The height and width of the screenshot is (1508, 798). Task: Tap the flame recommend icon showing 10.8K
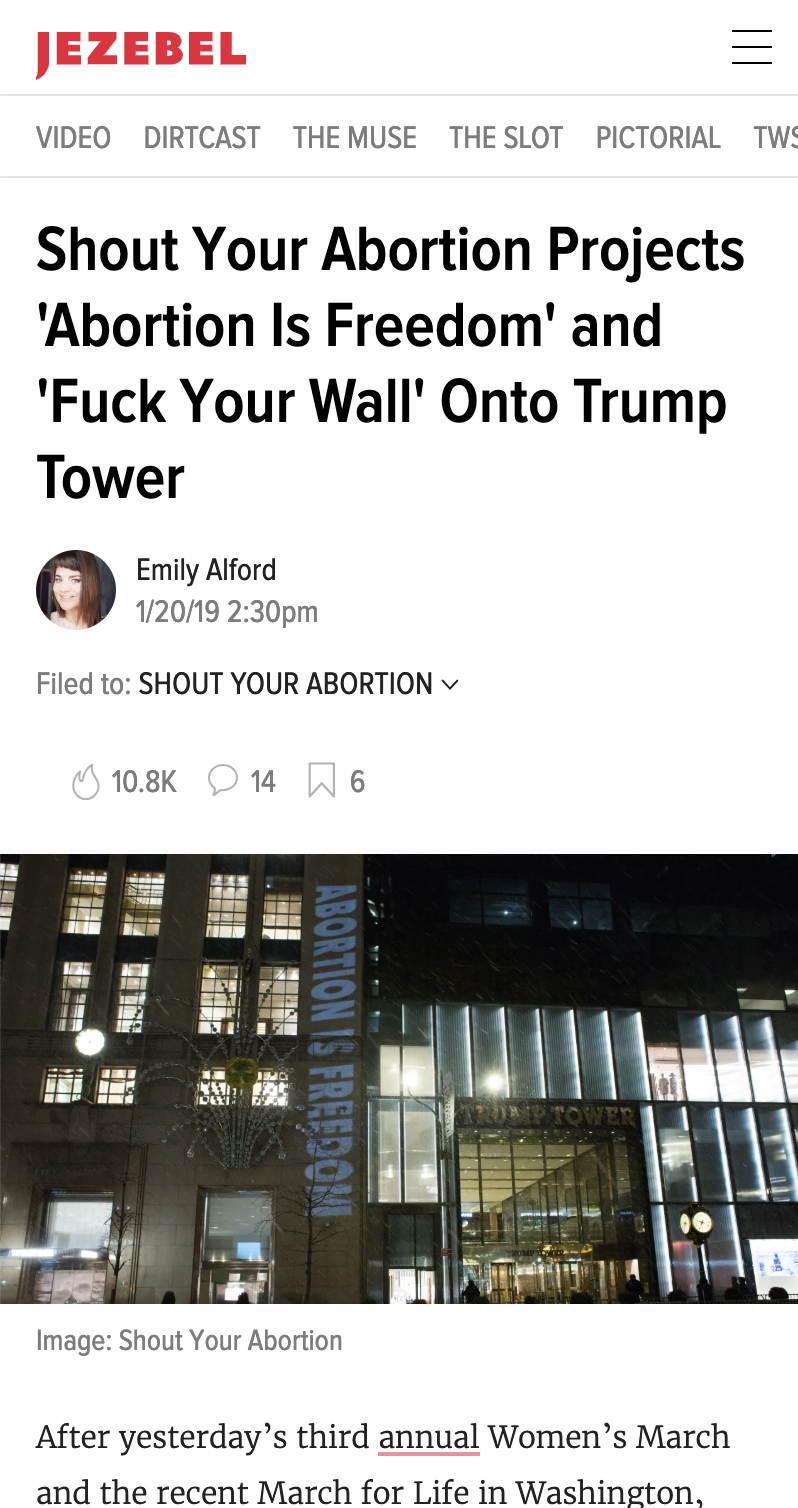[86, 781]
